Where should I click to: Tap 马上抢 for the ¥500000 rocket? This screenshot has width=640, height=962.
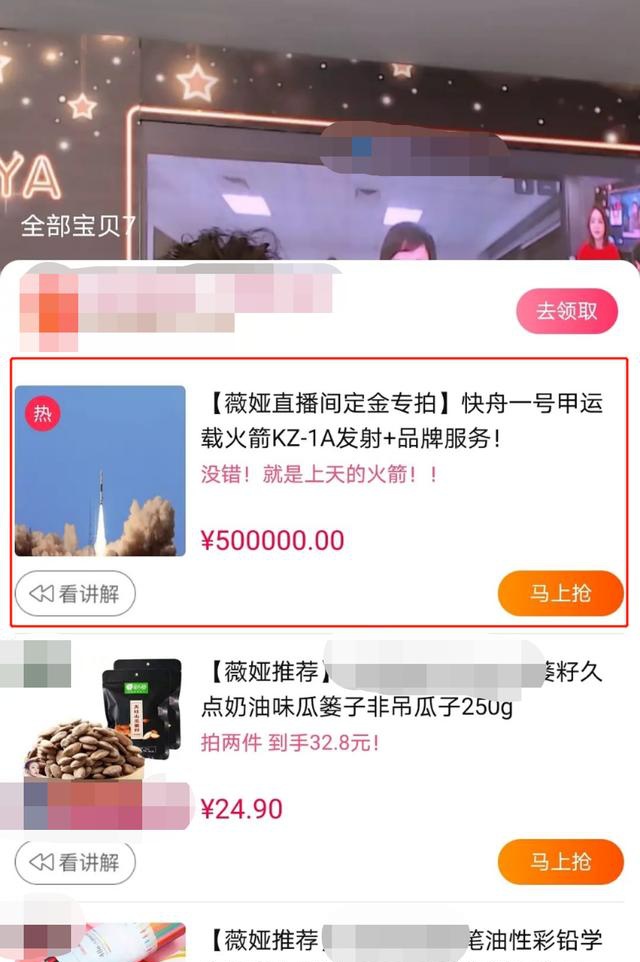pyautogui.click(x=560, y=593)
